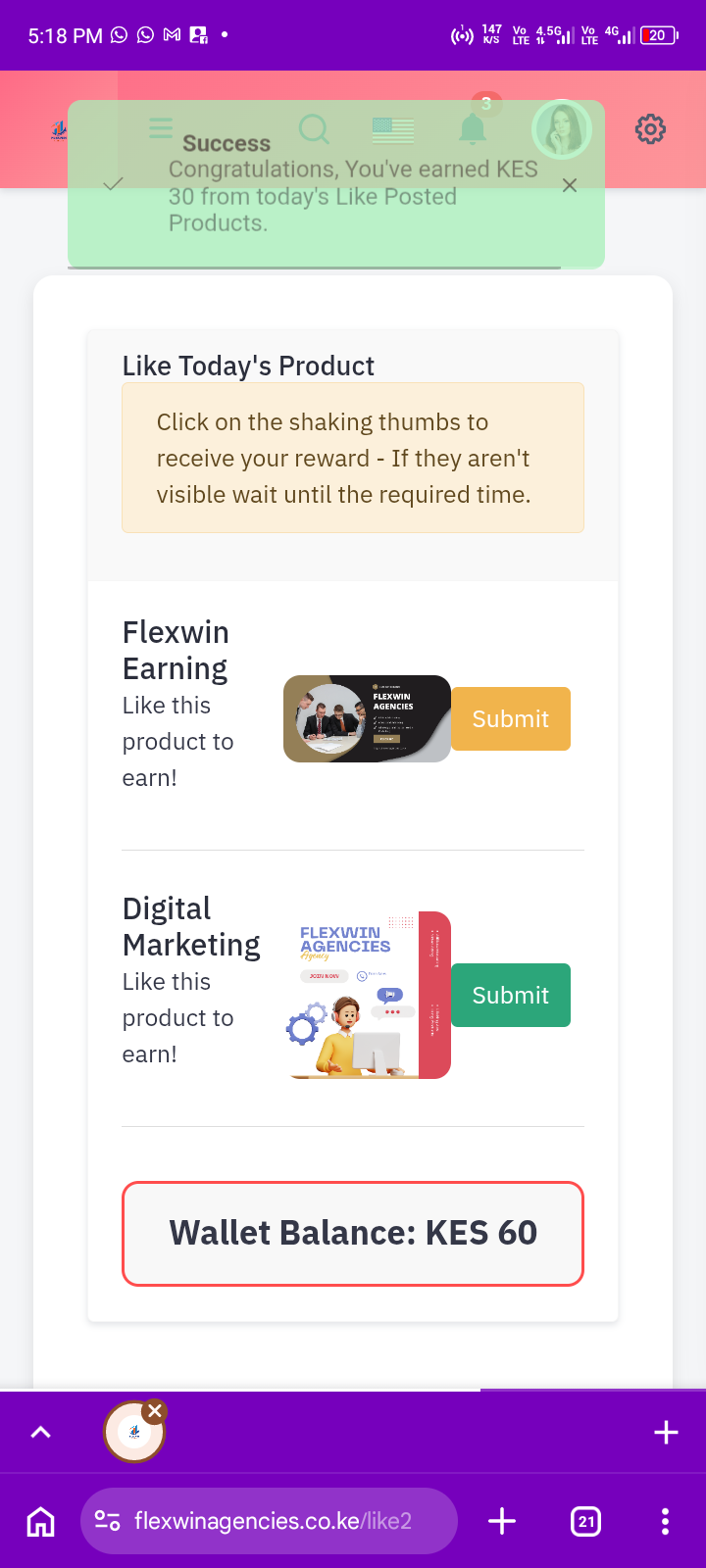Open a new browser tab
Image resolution: width=706 pixels, height=1568 pixels.
coord(502,1521)
